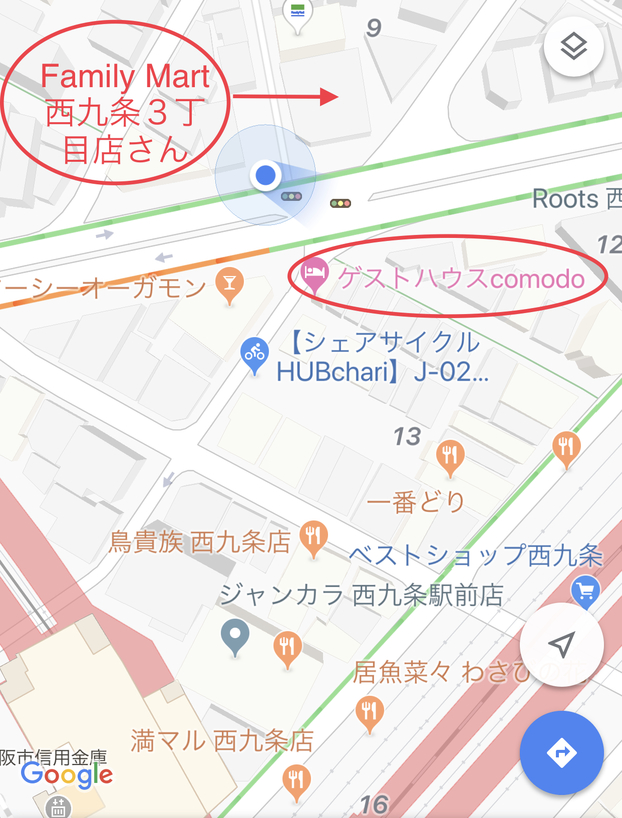View the 鳥貴族 西九条店 restaurant pin

[314, 538]
